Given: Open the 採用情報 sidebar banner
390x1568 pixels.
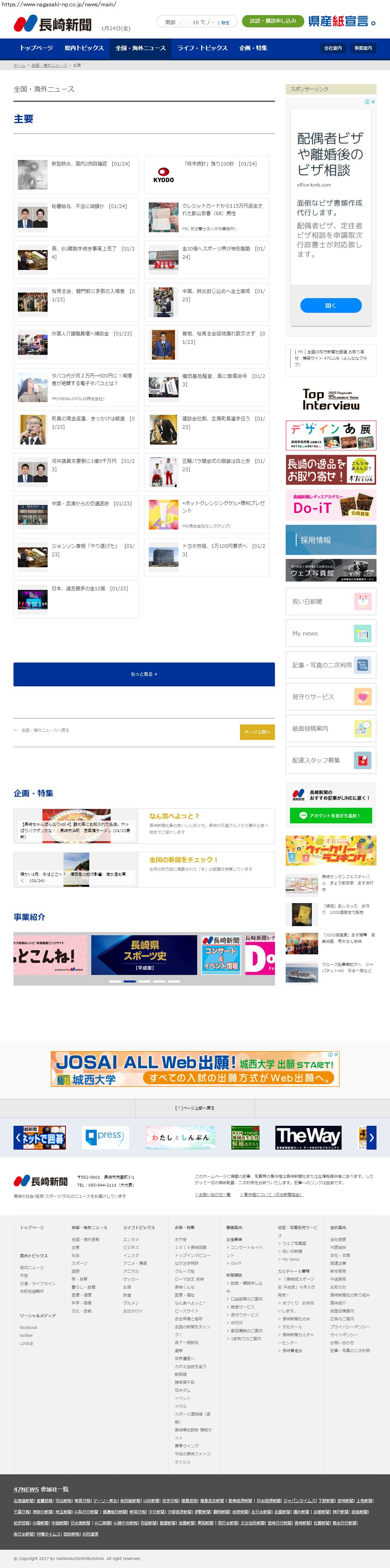Looking at the screenshot, I should 330,539.
